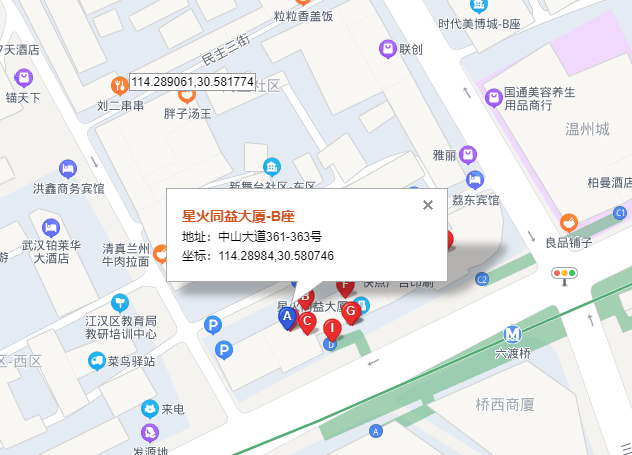Open the 刘二串串 restaurant point
This screenshot has width=632, height=455.
coord(119,84)
